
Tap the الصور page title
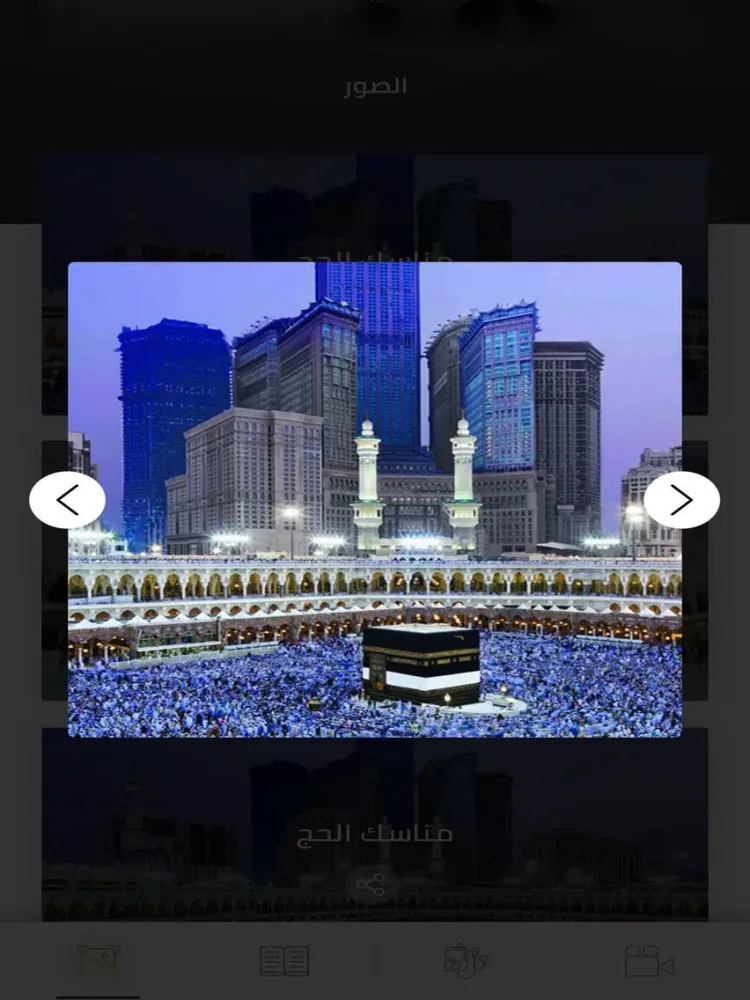point(374,85)
